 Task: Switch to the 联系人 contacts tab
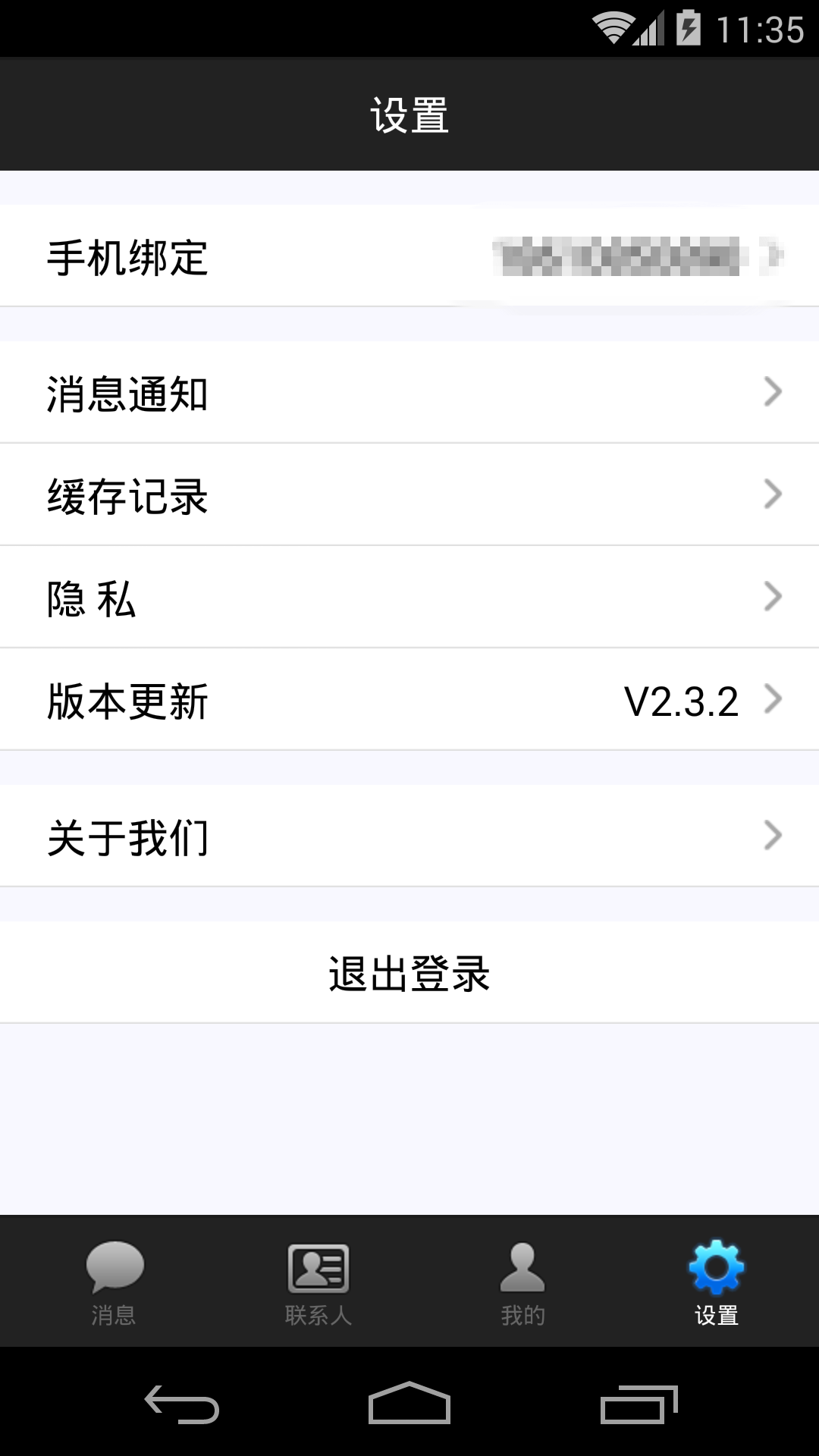[318, 1282]
